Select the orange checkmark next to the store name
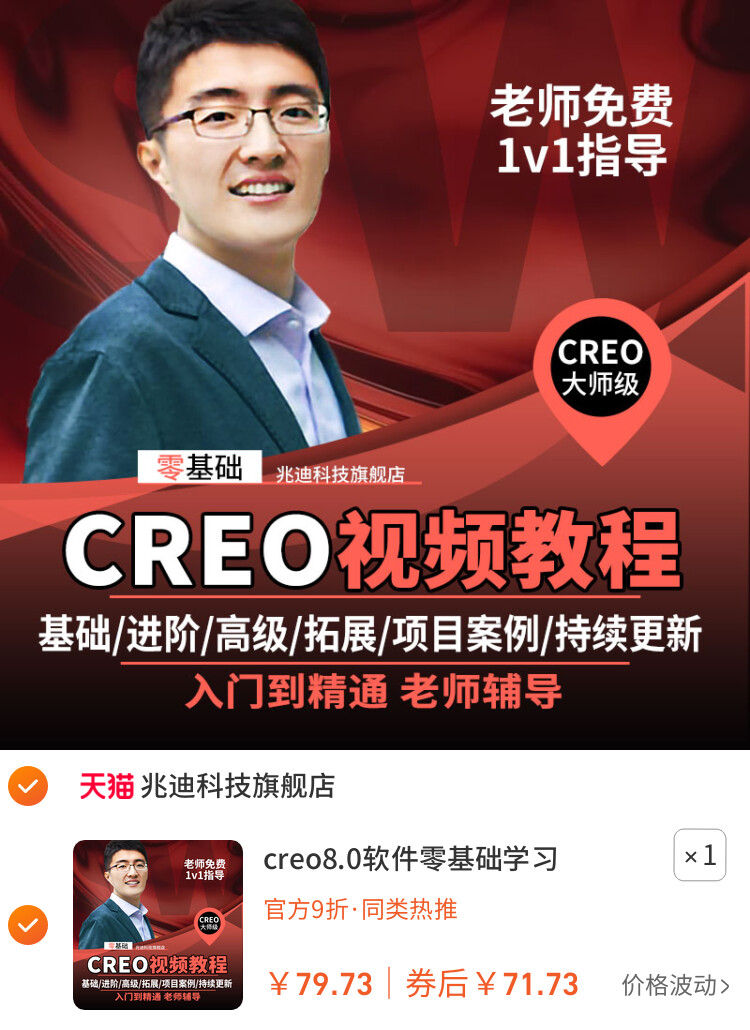This screenshot has width=750, height=1030. [29, 787]
